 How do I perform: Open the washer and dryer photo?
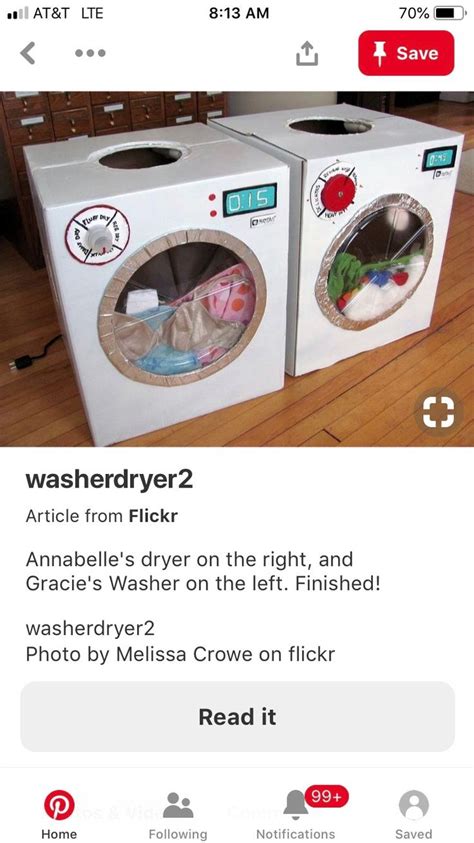coord(237,269)
